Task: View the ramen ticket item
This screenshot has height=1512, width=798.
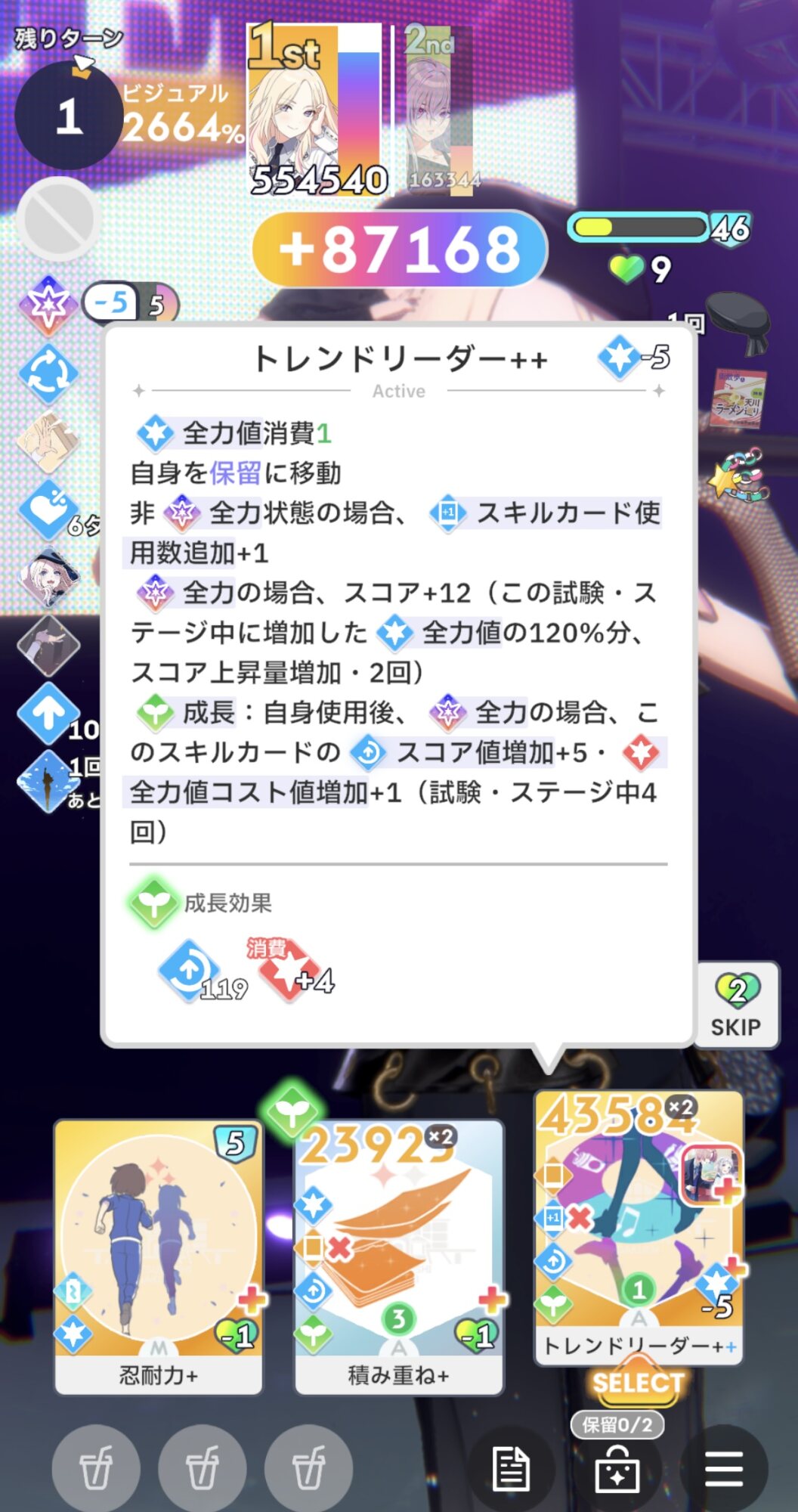Action: tap(738, 398)
